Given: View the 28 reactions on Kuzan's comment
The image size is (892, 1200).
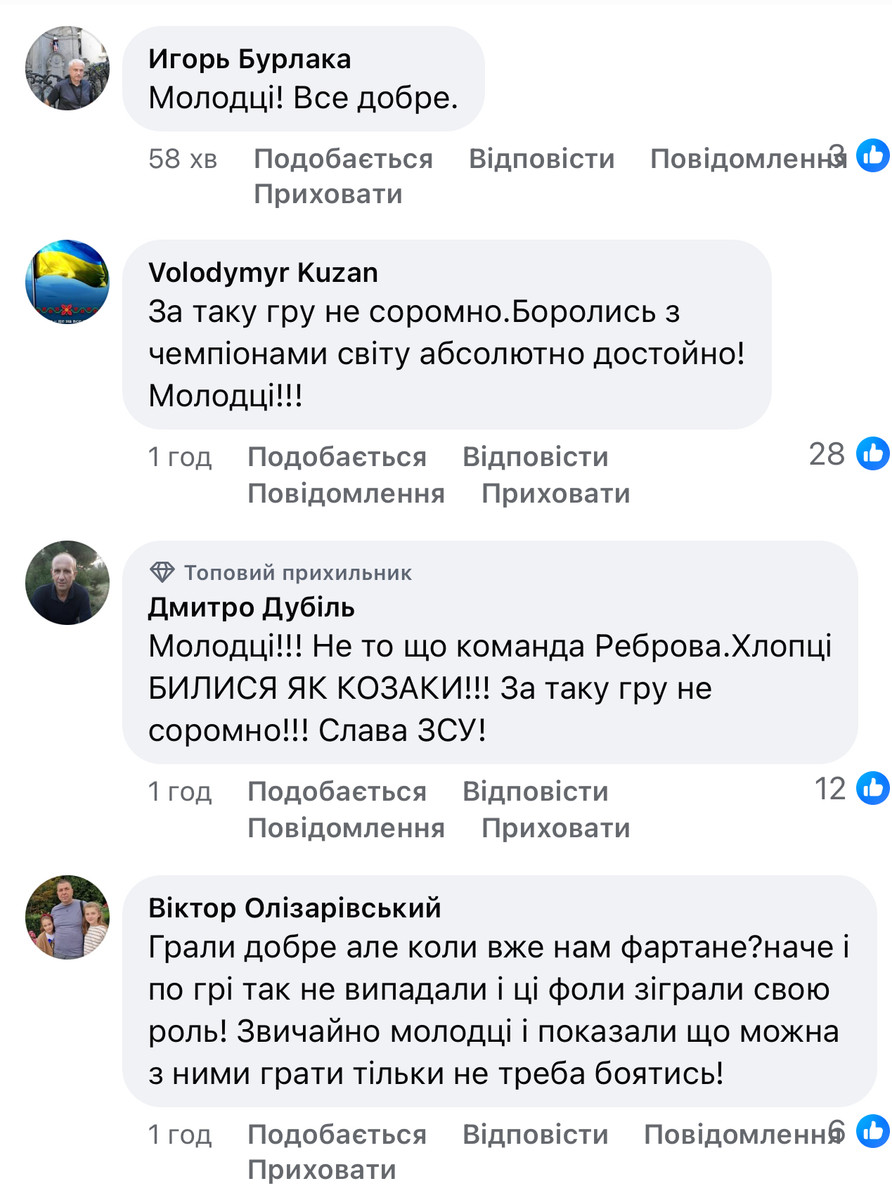Looking at the screenshot, I should (847, 454).
